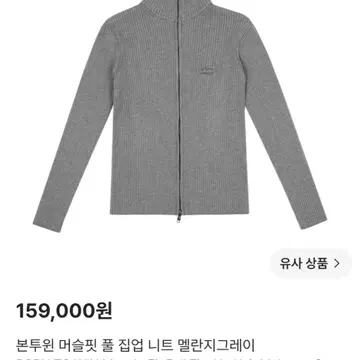Viewport: 360px width, 360px height.
Task: View the gray zip-up knit product image
Action: tap(180, 116)
